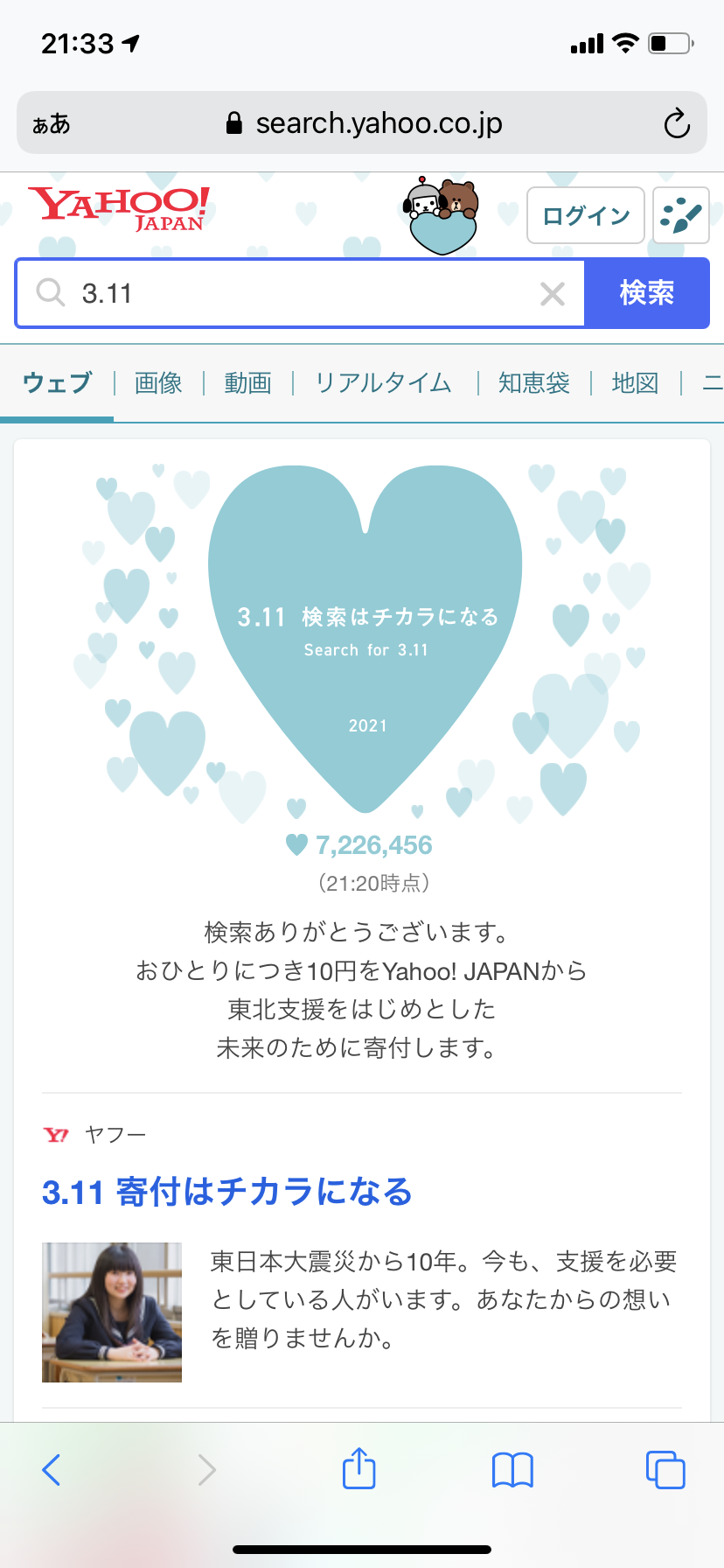Tap the search field containing 3.11
724x1568 pixels.
pyautogui.click(x=300, y=293)
